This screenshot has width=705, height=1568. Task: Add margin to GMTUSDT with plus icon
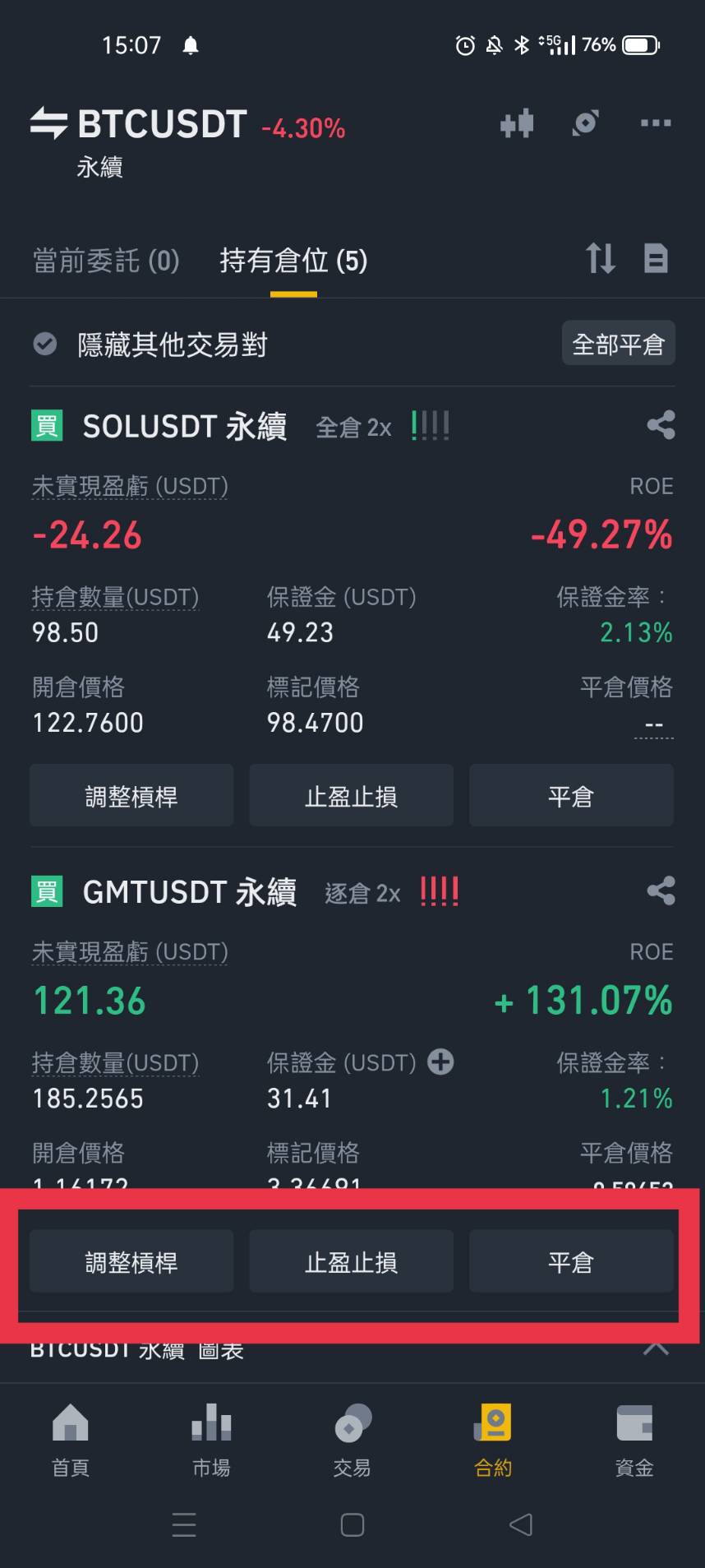click(x=441, y=1062)
